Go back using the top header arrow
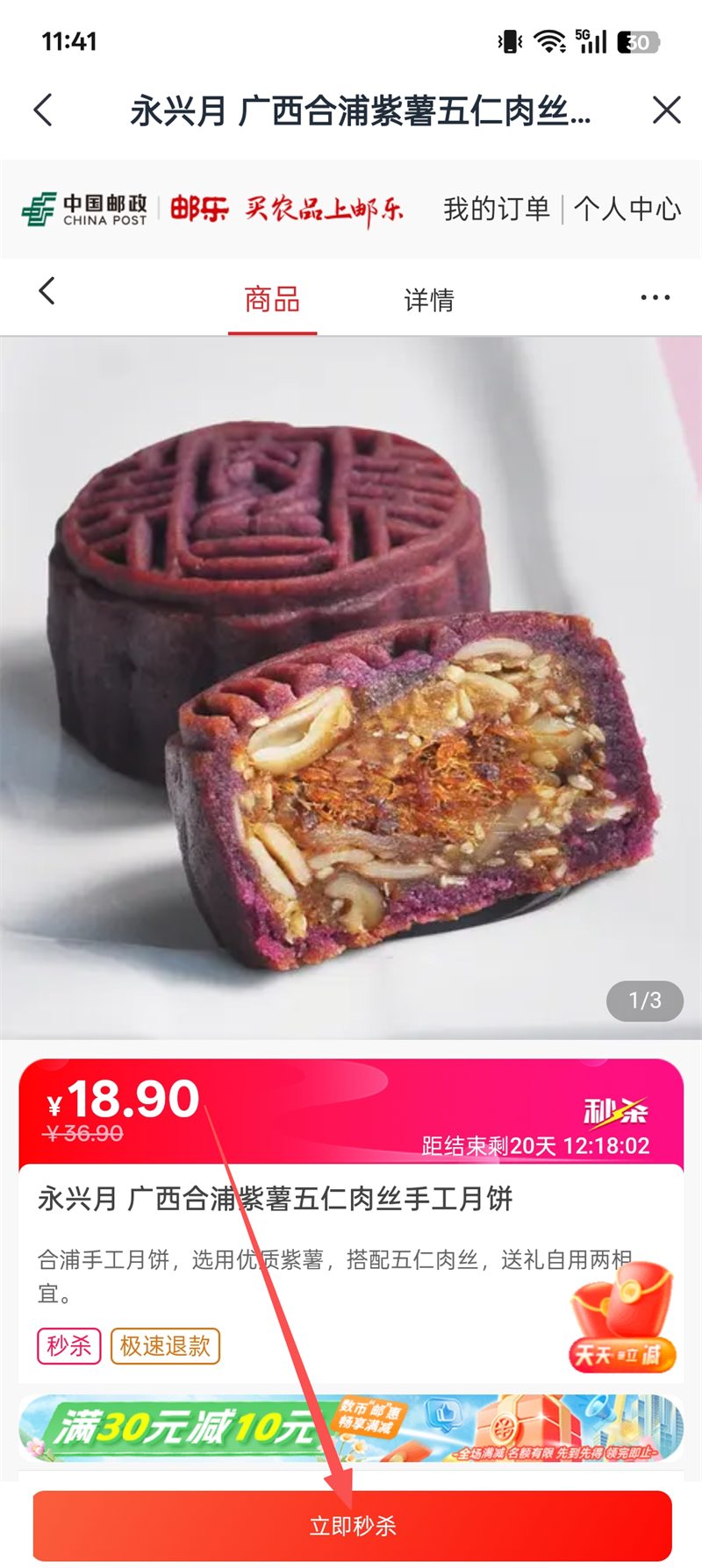 [43, 110]
